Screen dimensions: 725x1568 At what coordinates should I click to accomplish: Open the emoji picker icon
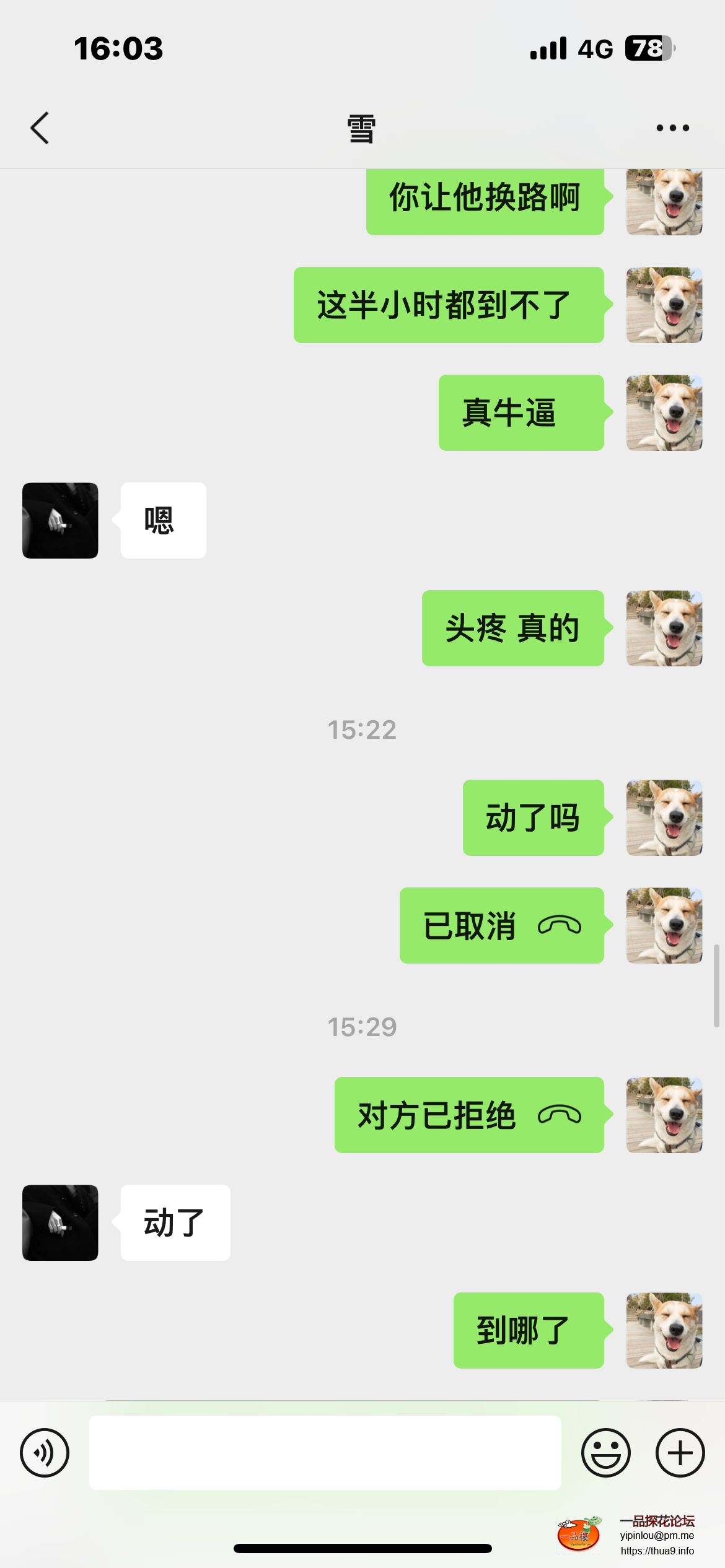pos(607,1452)
